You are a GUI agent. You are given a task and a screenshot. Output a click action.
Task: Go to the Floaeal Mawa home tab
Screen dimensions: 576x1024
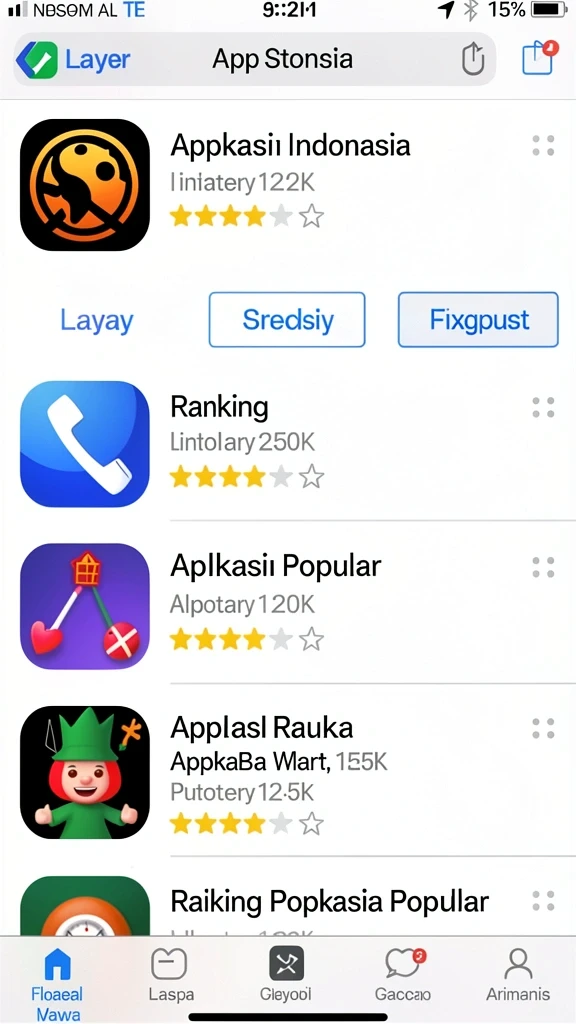pyautogui.click(x=57, y=983)
